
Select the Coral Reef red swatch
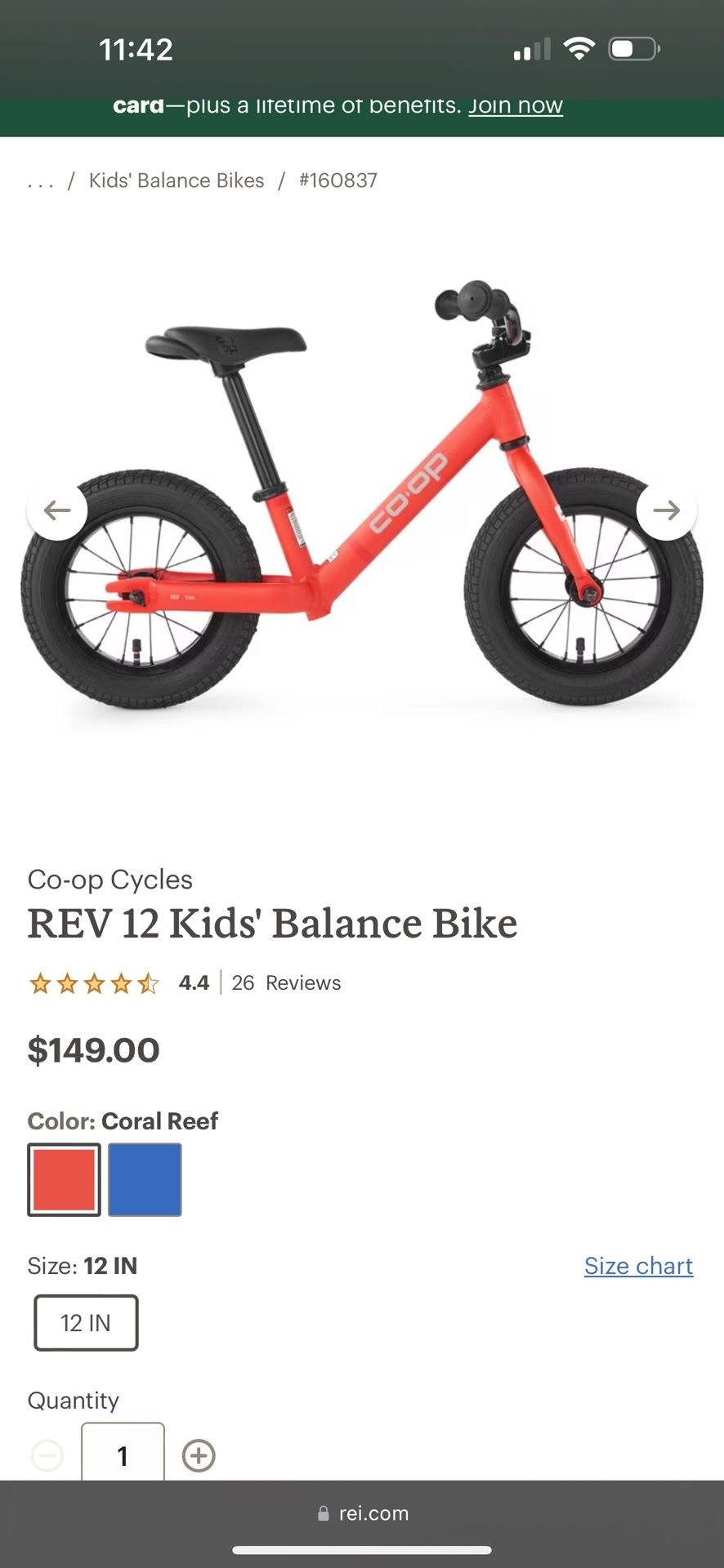[64, 1179]
